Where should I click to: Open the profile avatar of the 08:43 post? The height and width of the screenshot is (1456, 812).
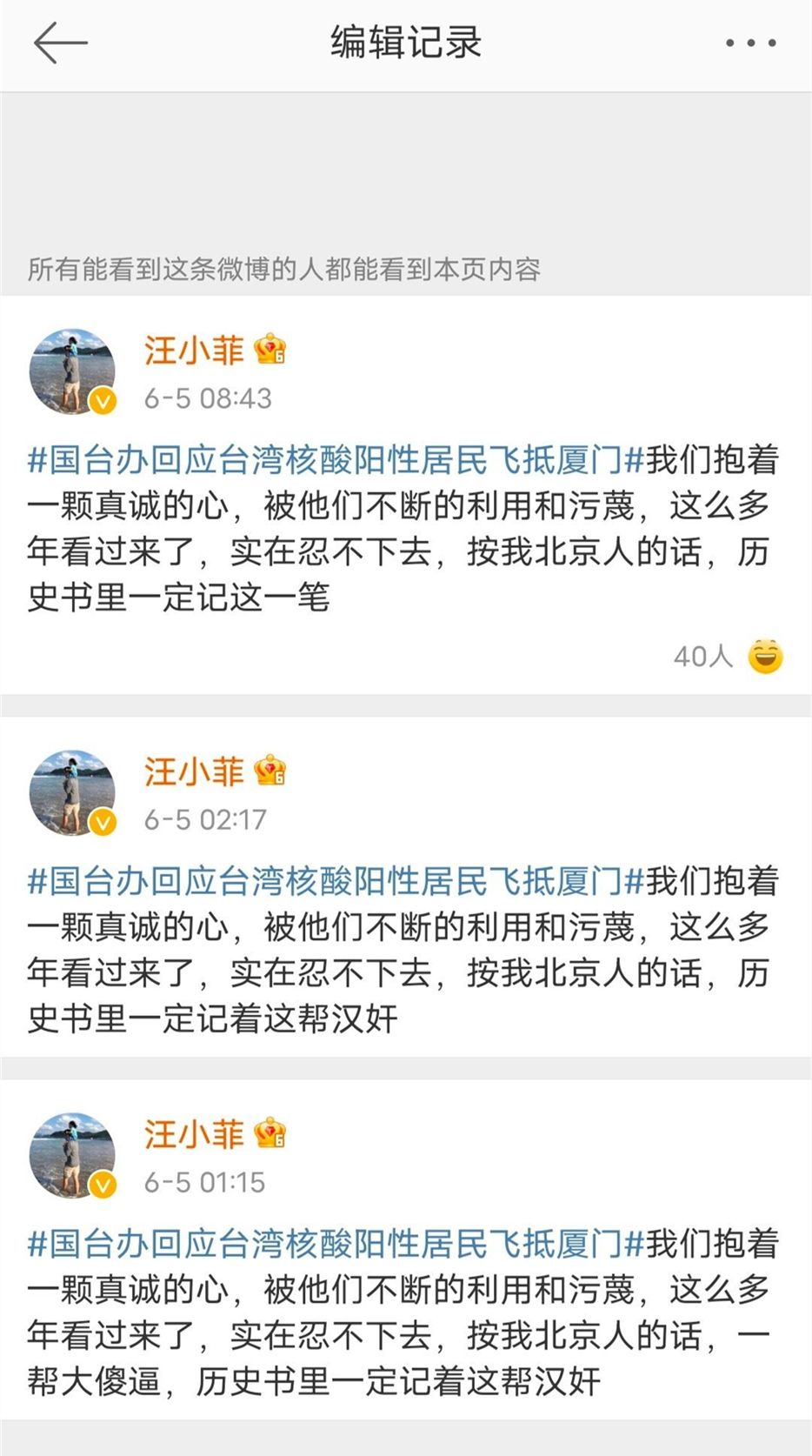[x=72, y=370]
